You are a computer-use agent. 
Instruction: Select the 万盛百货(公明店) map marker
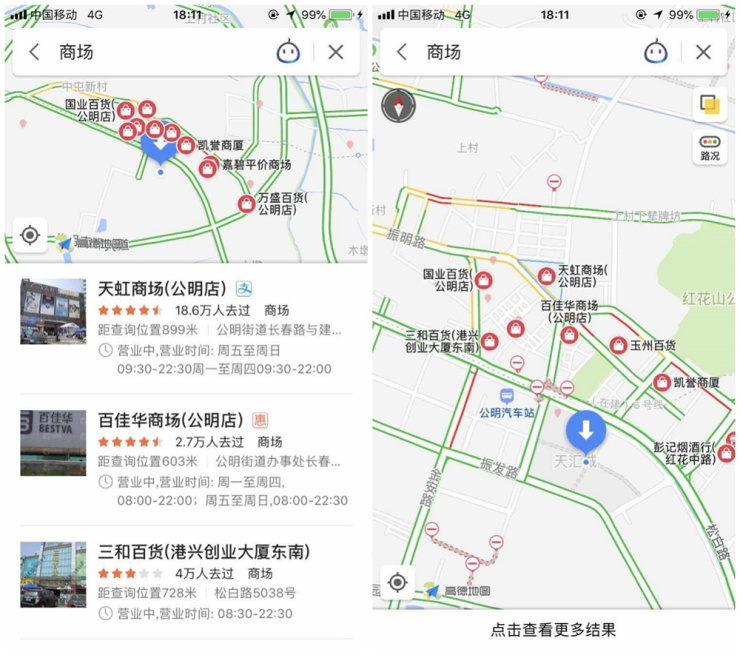pos(246,204)
